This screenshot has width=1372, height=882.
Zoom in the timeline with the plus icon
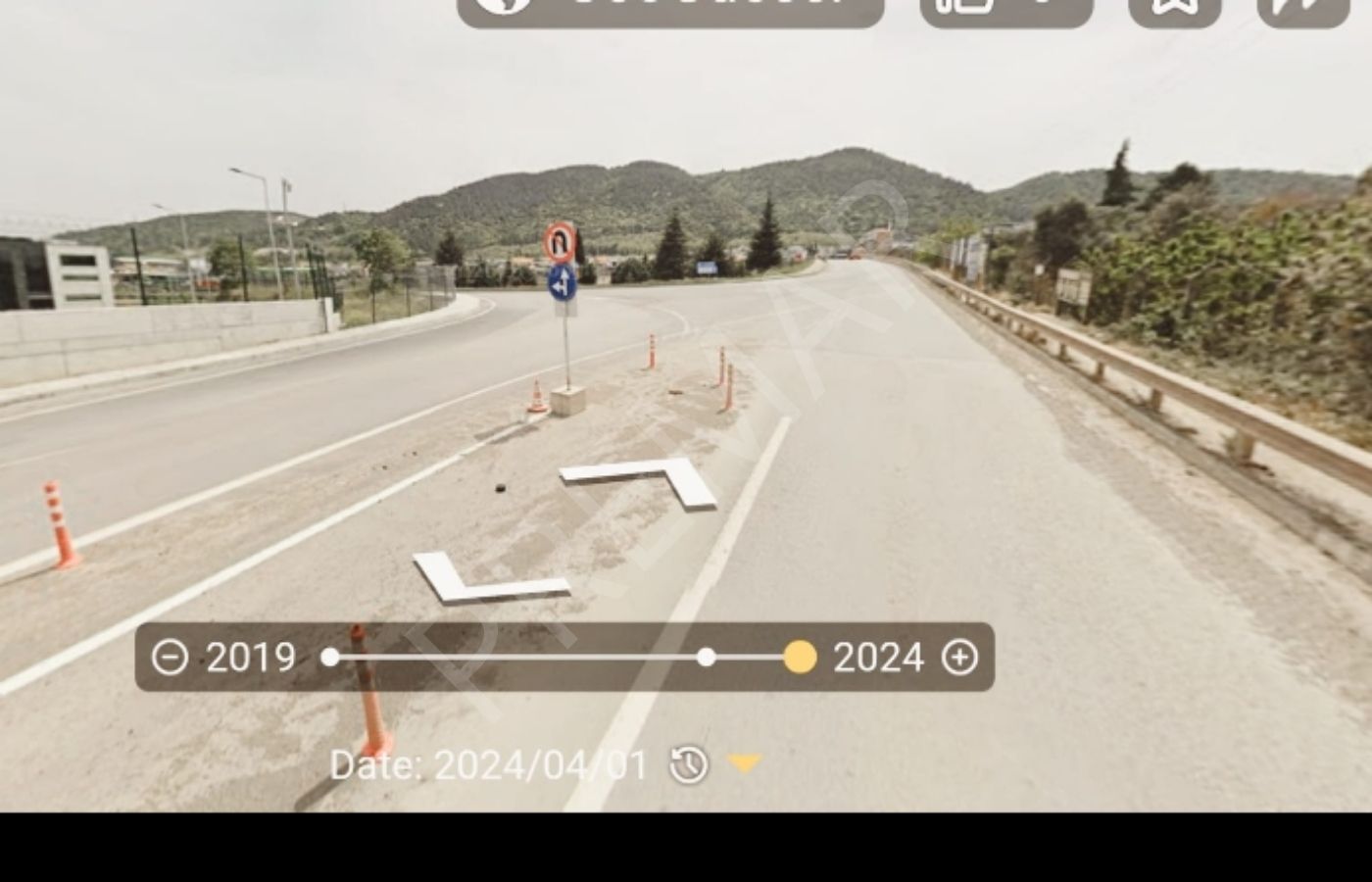[x=959, y=657]
